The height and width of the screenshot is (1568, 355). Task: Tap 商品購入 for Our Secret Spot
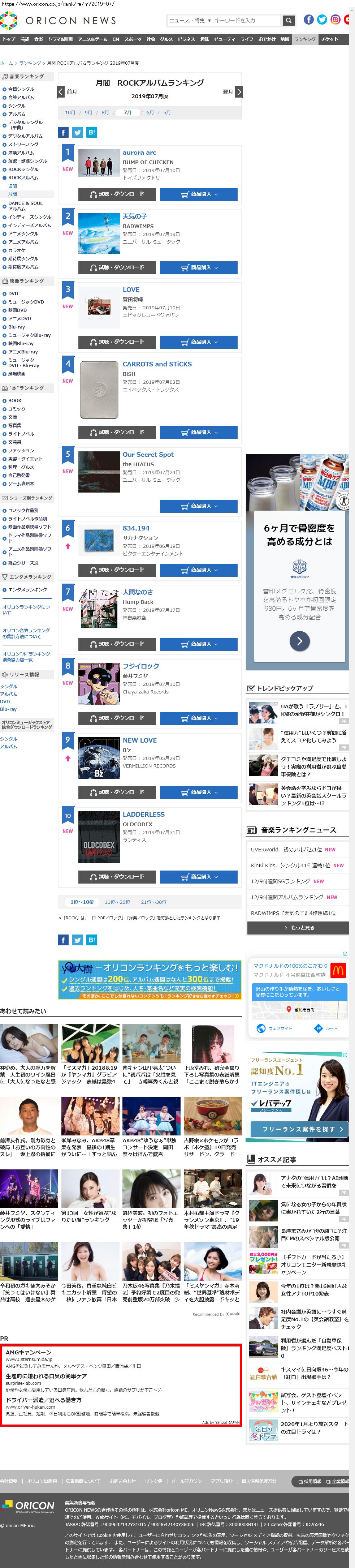(198, 506)
